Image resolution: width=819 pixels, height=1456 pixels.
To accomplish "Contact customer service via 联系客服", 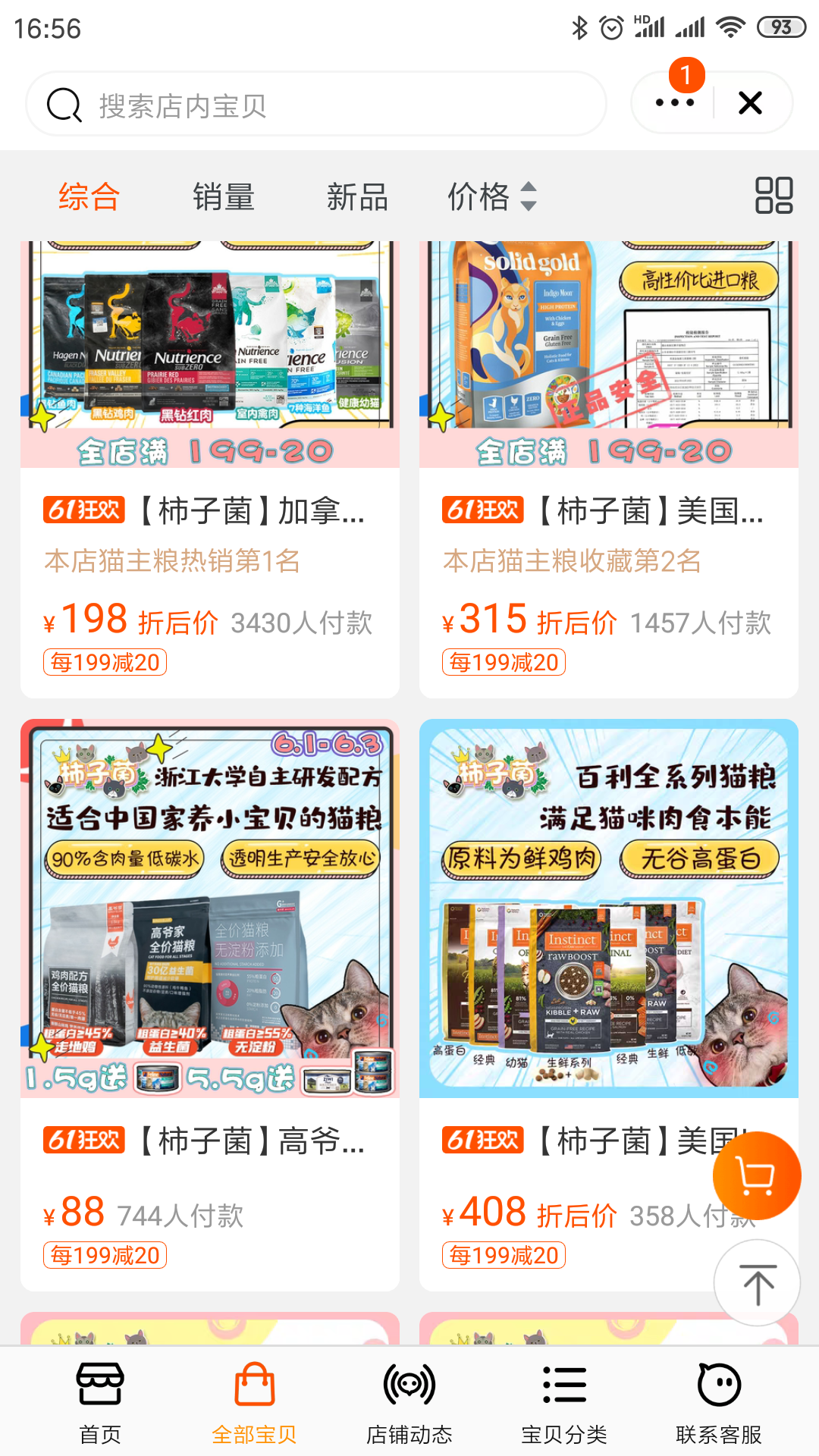I will click(719, 1403).
